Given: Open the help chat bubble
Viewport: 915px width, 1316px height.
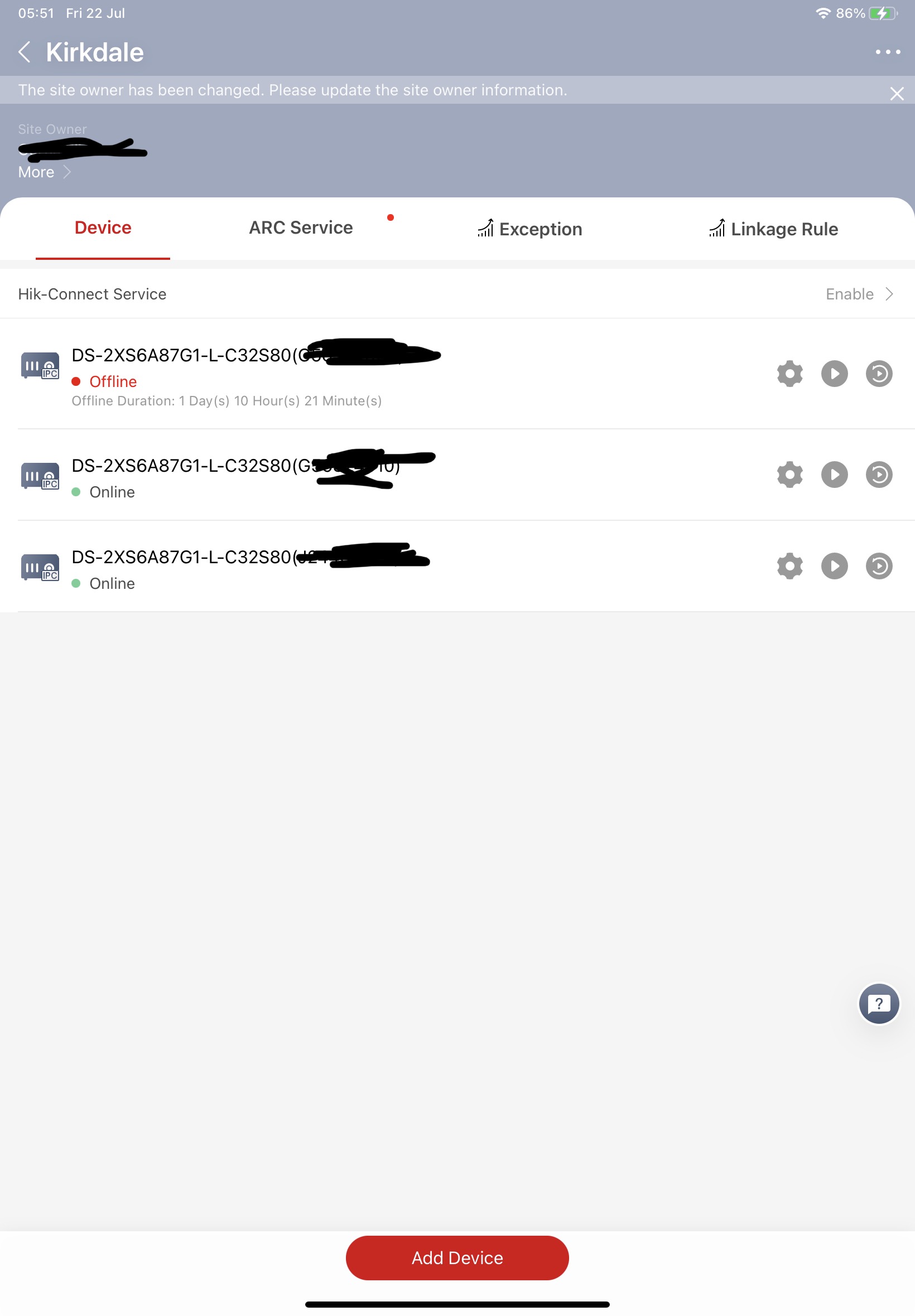Looking at the screenshot, I should click(878, 1003).
